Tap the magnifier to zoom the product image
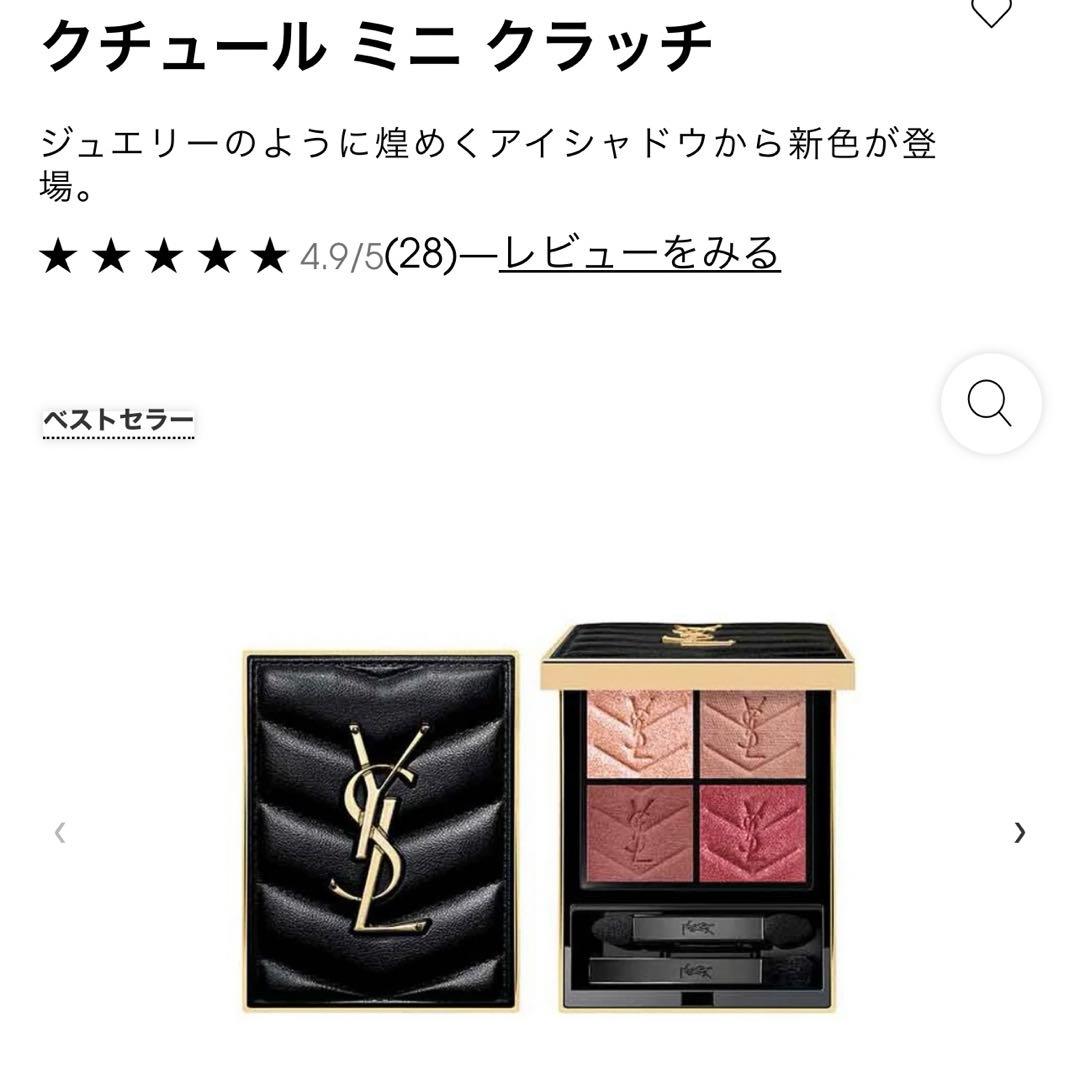Image resolution: width=1080 pixels, height=1080 pixels. coord(990,403)
